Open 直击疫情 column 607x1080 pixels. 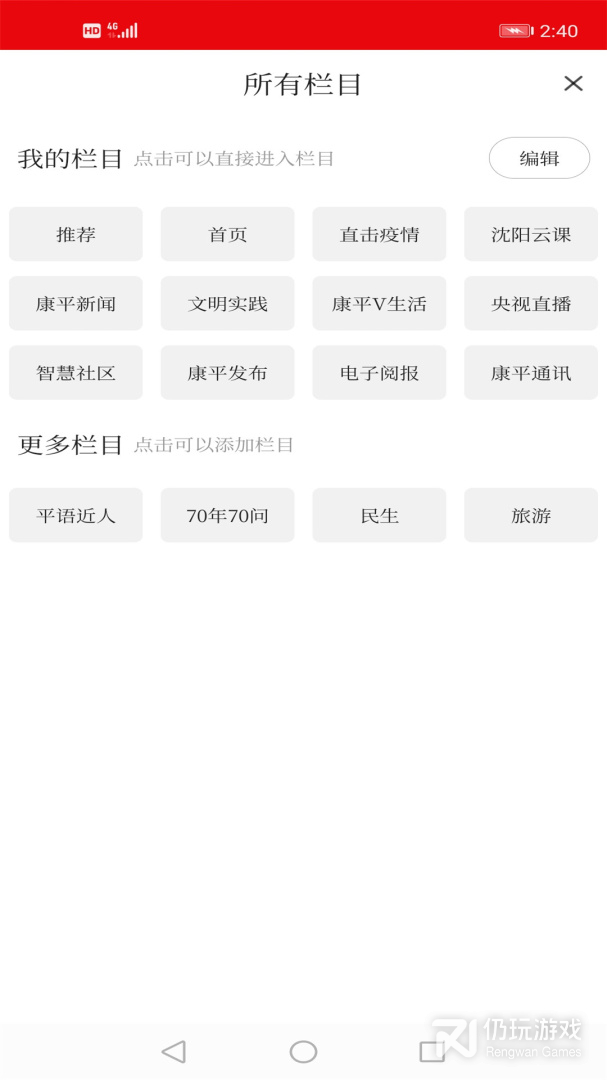[x=379, y=235]
